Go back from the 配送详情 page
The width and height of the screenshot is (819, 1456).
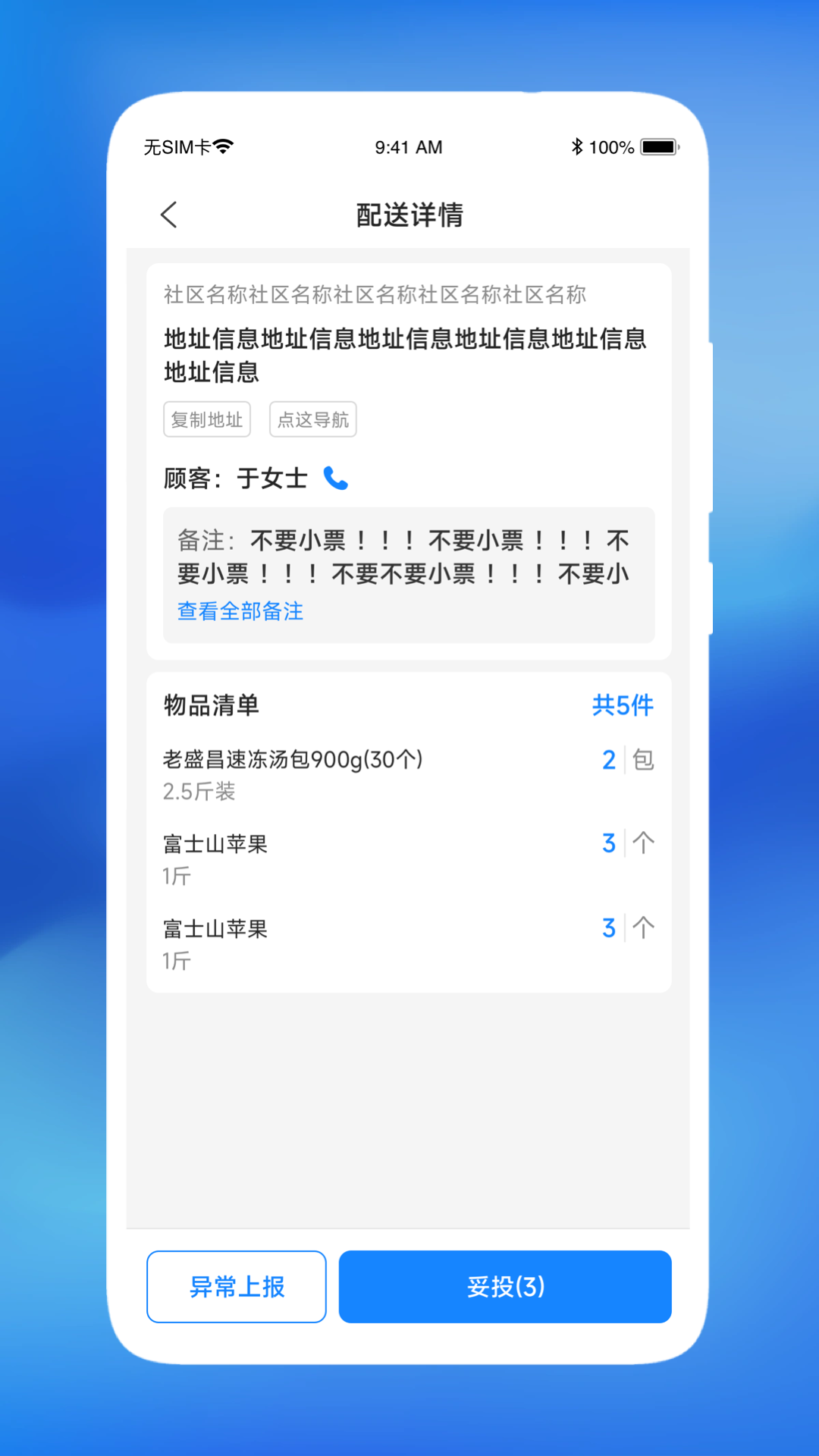(x=169, y=215)
